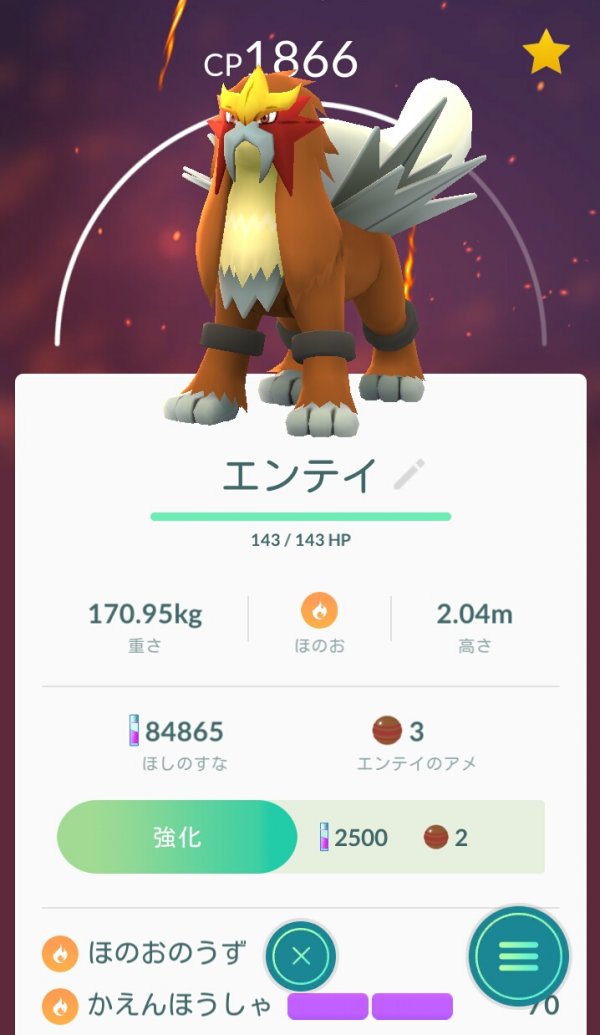This screenshot has height=1035, width=600.
Task: Open the round three-line menu button
Action: coord(518,955)
